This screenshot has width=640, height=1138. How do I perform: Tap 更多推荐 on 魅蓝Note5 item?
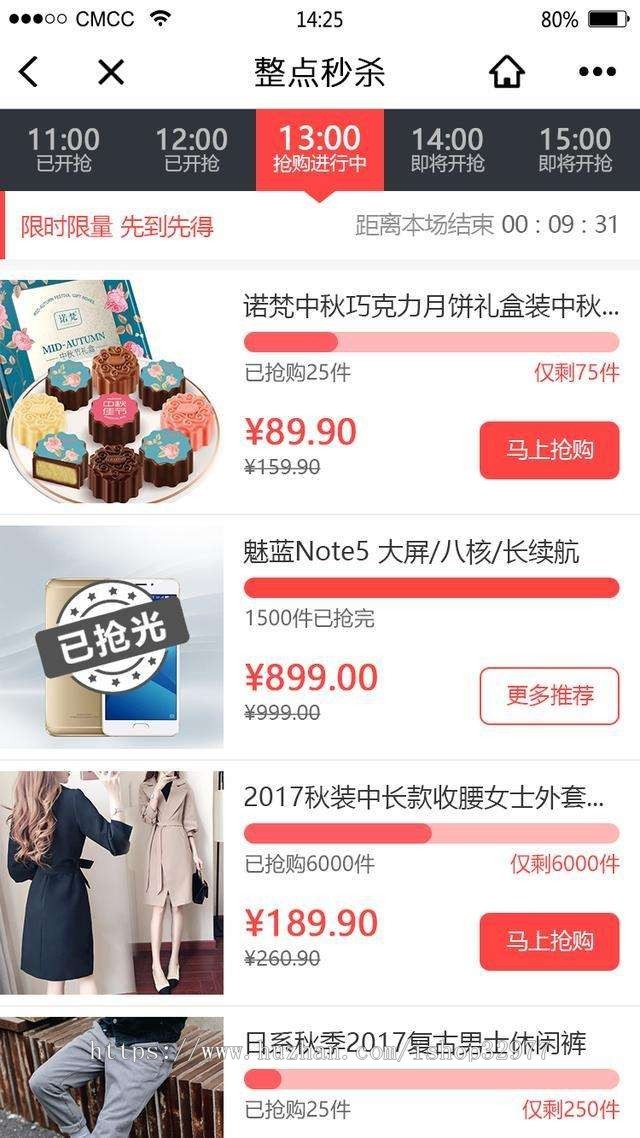[549, 695]
